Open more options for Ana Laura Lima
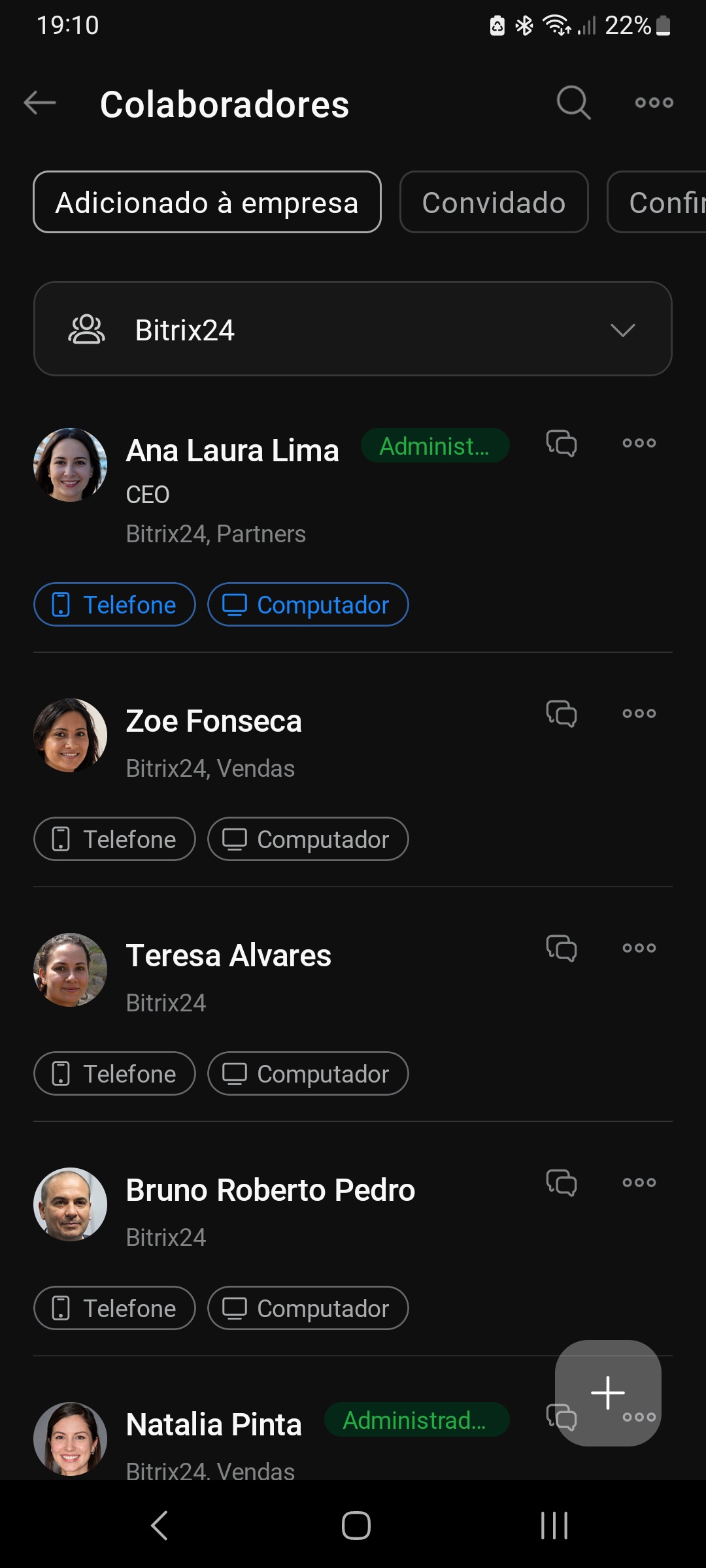 pos(639,444)
